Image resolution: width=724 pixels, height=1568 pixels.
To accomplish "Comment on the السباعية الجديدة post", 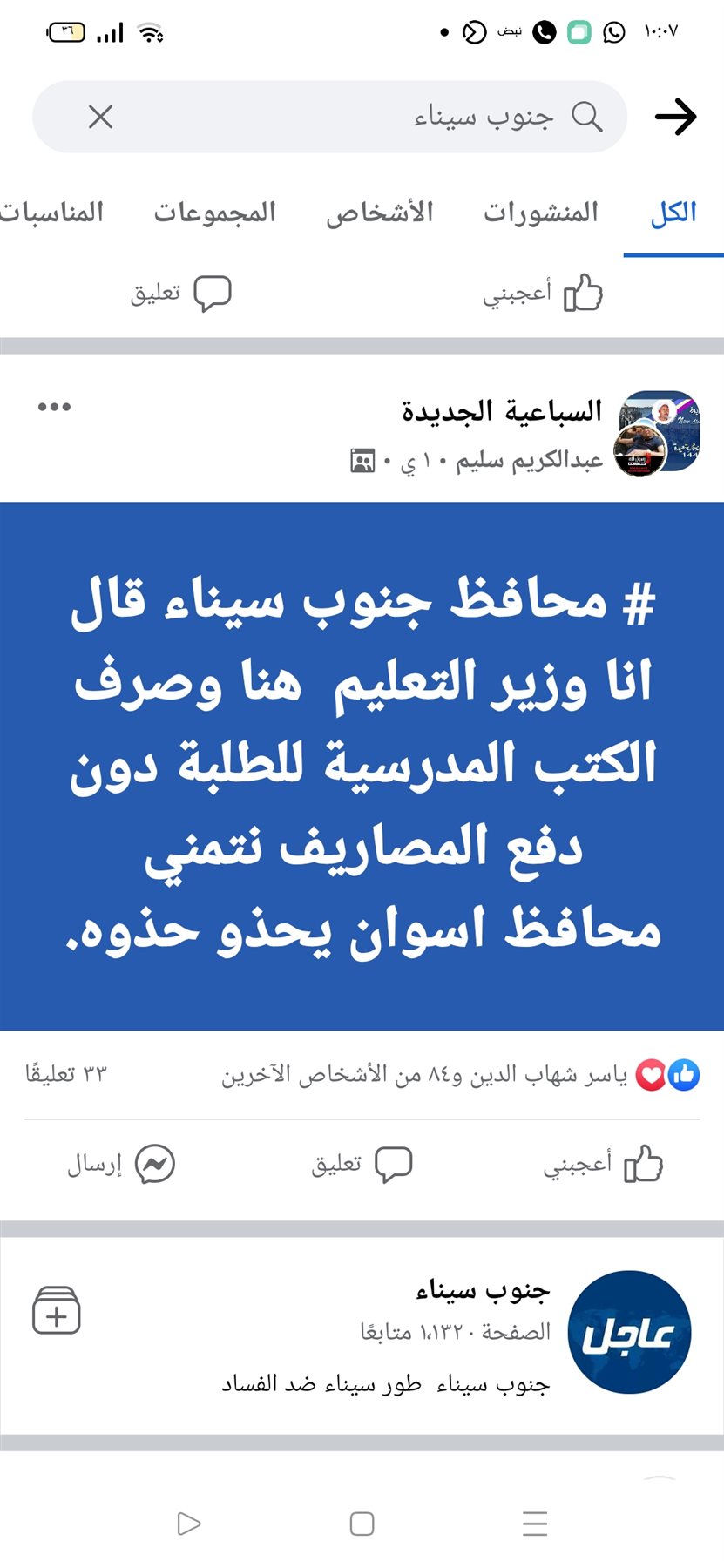I will [362, 1164].
